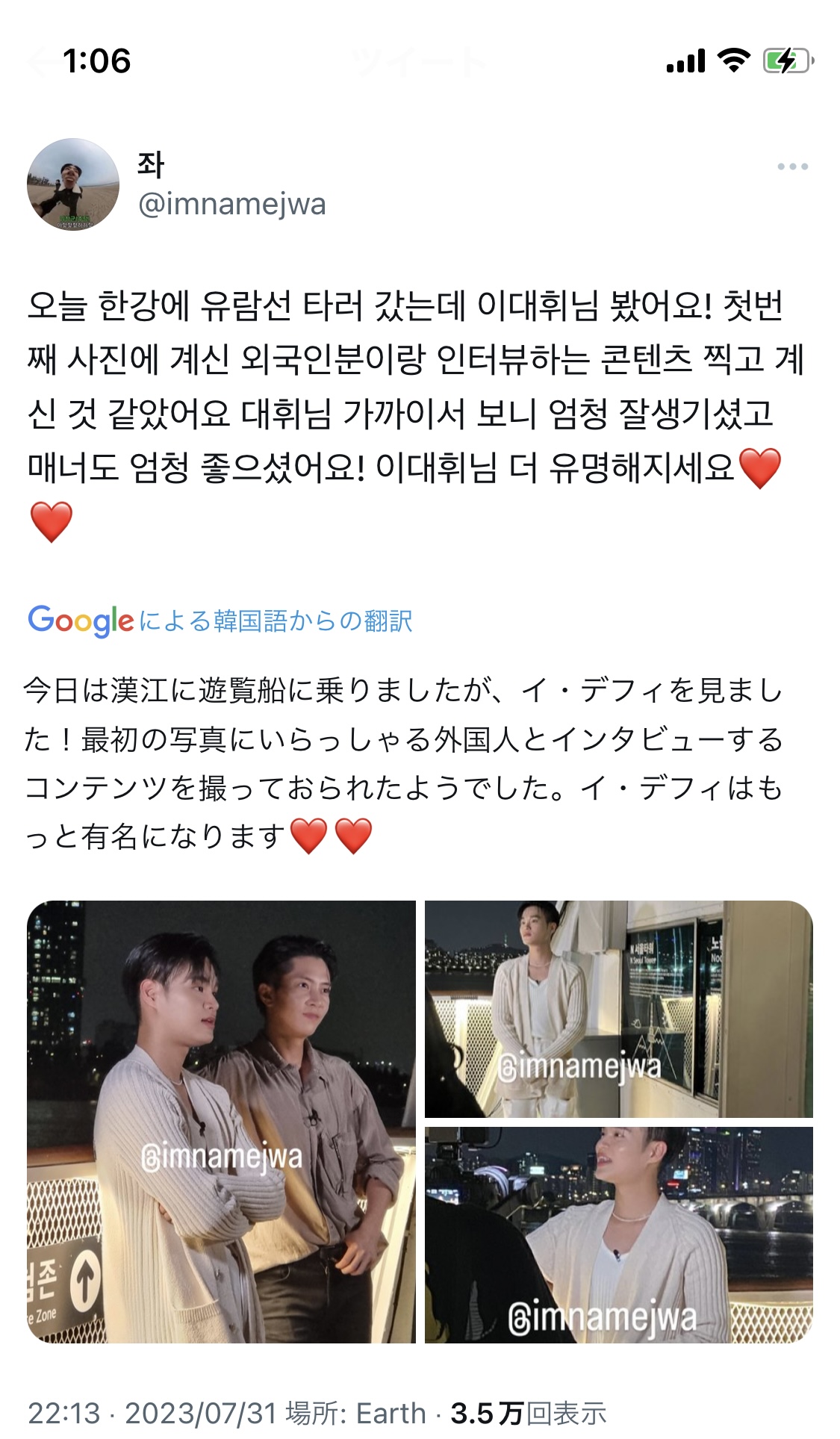The width and height of the screenshot is (840, 1439).
Task: Open the tweet's three-dot overflow menu
Action: pos(792,167)
